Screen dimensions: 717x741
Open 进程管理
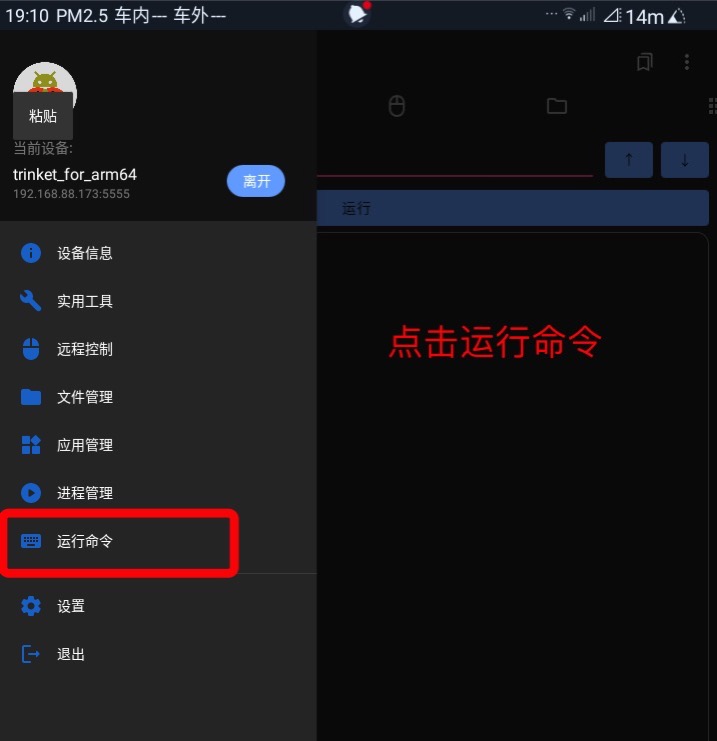coord(85,493)
